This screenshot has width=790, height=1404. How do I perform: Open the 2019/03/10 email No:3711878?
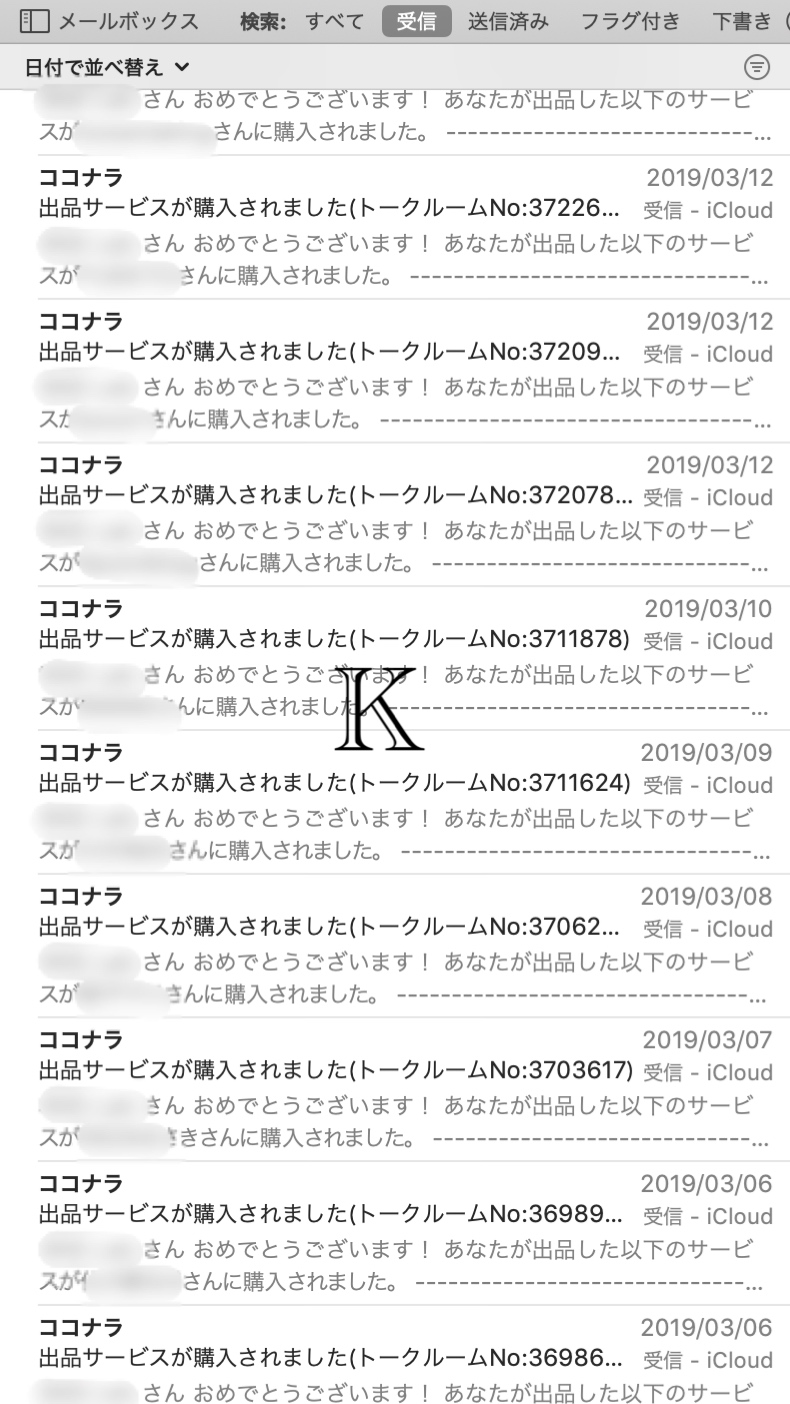[400, 658]
